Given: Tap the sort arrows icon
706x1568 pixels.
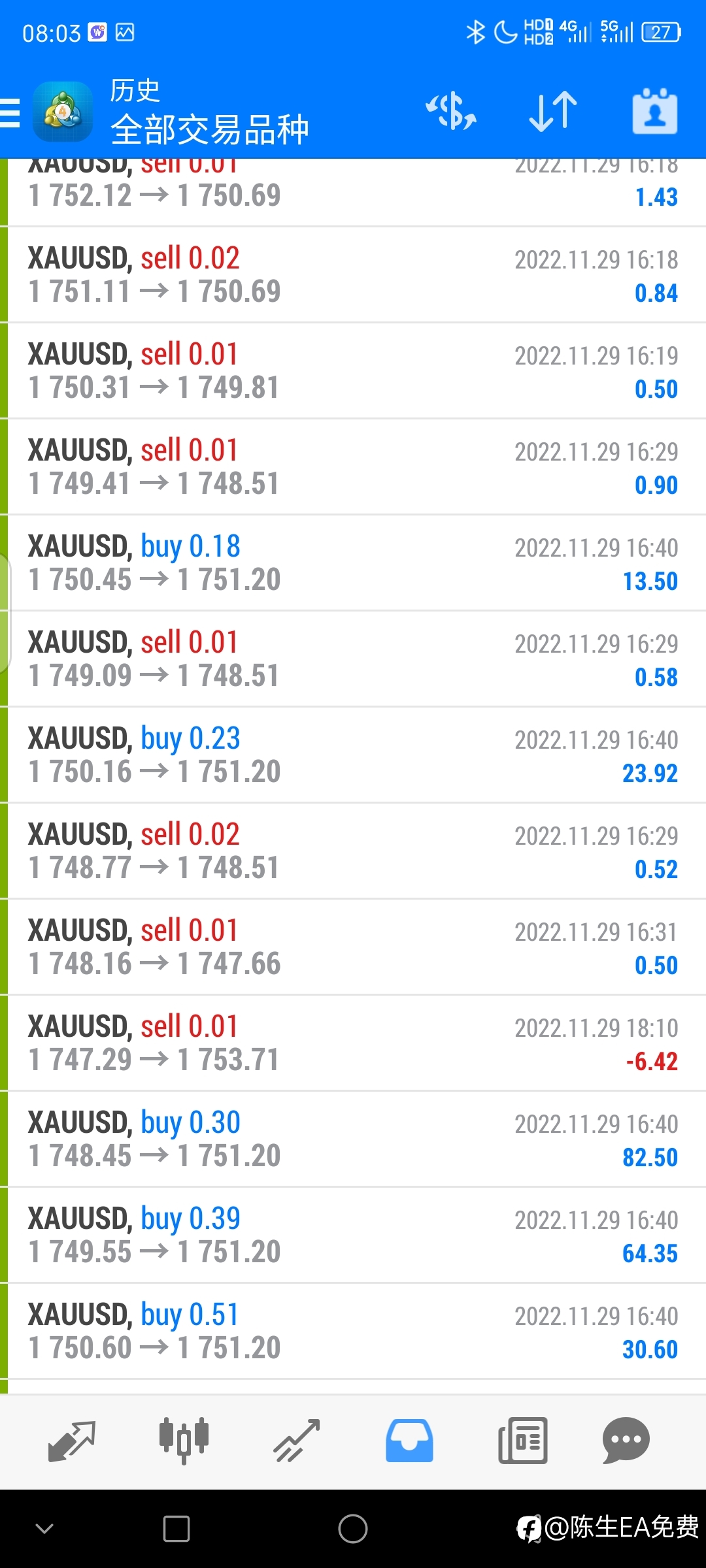Looking at the screenshot, I should click(553, 111).
